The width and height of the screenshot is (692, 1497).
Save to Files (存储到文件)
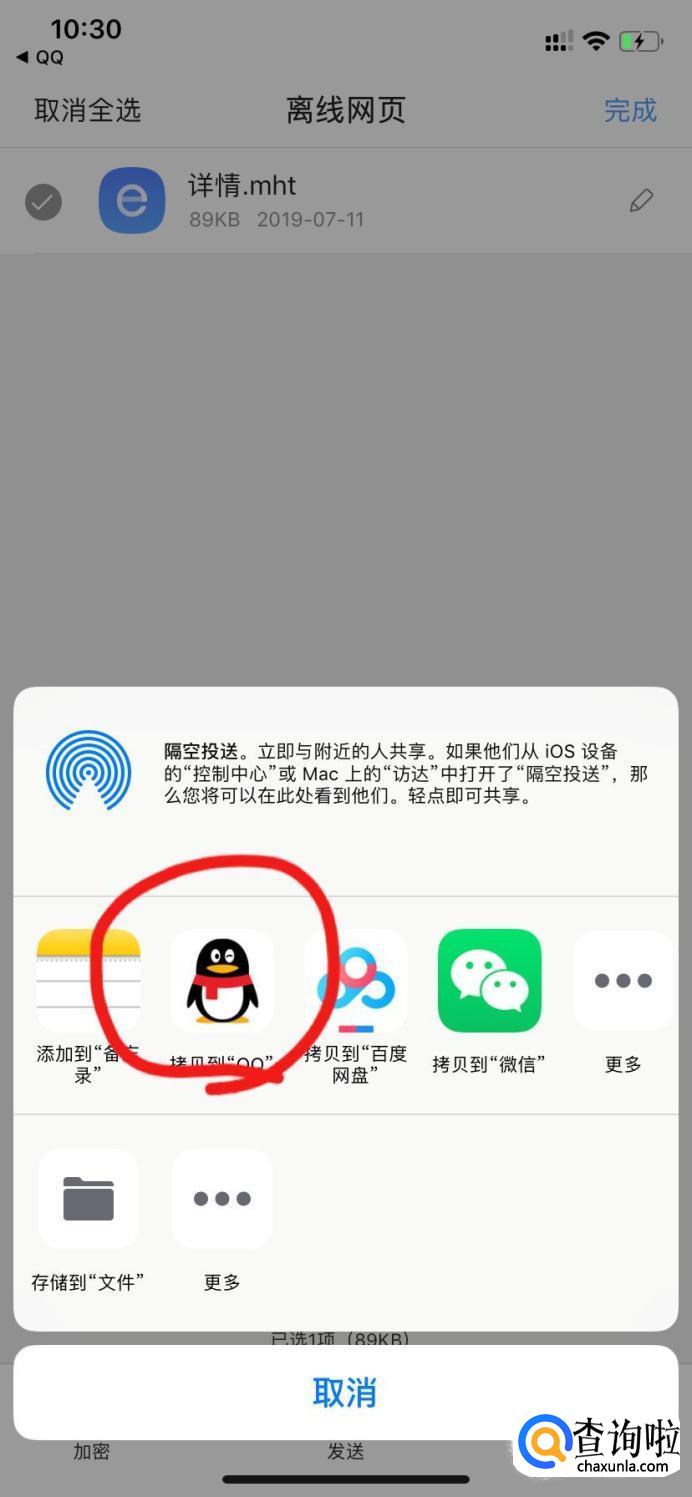[x=88, y=1199]
